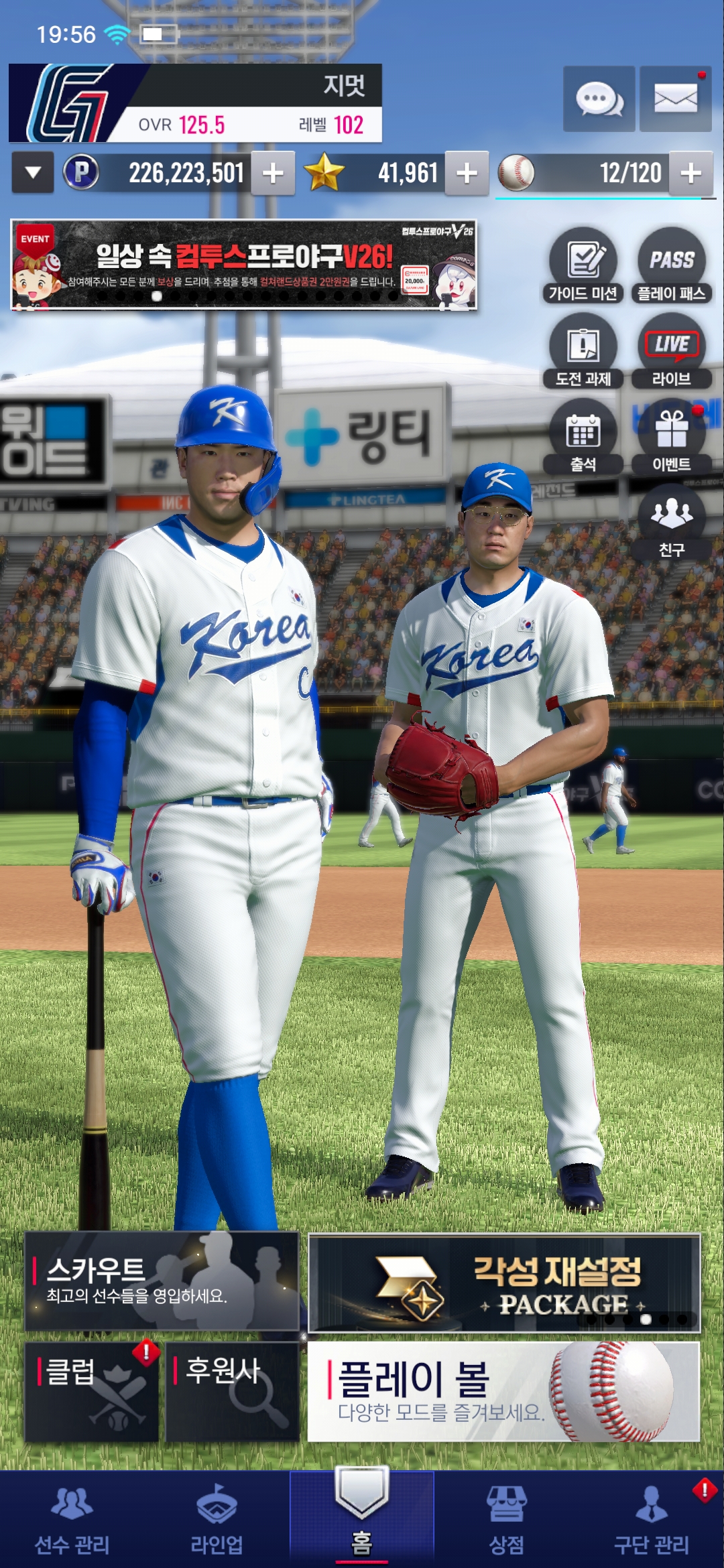
Task: Recharge play balls with the plus button
Action: pyautogui.click(x=691, y=174)
